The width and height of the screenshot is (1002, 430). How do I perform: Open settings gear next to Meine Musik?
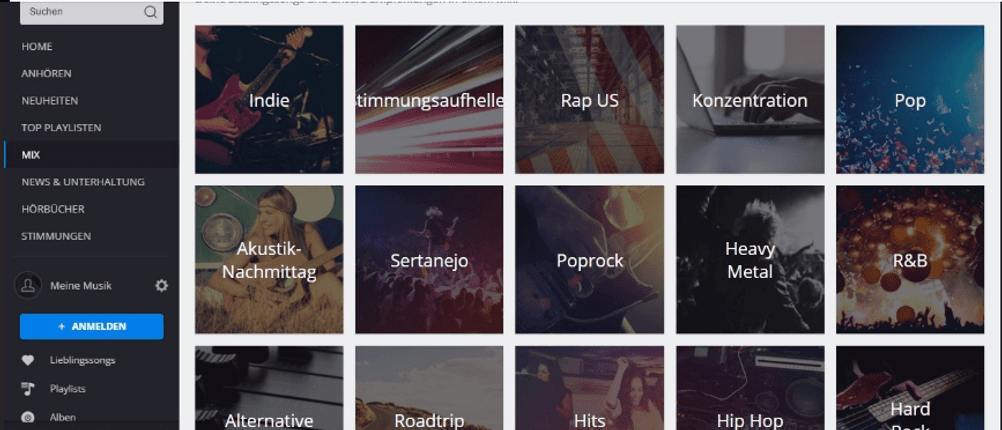click(162, 286)
